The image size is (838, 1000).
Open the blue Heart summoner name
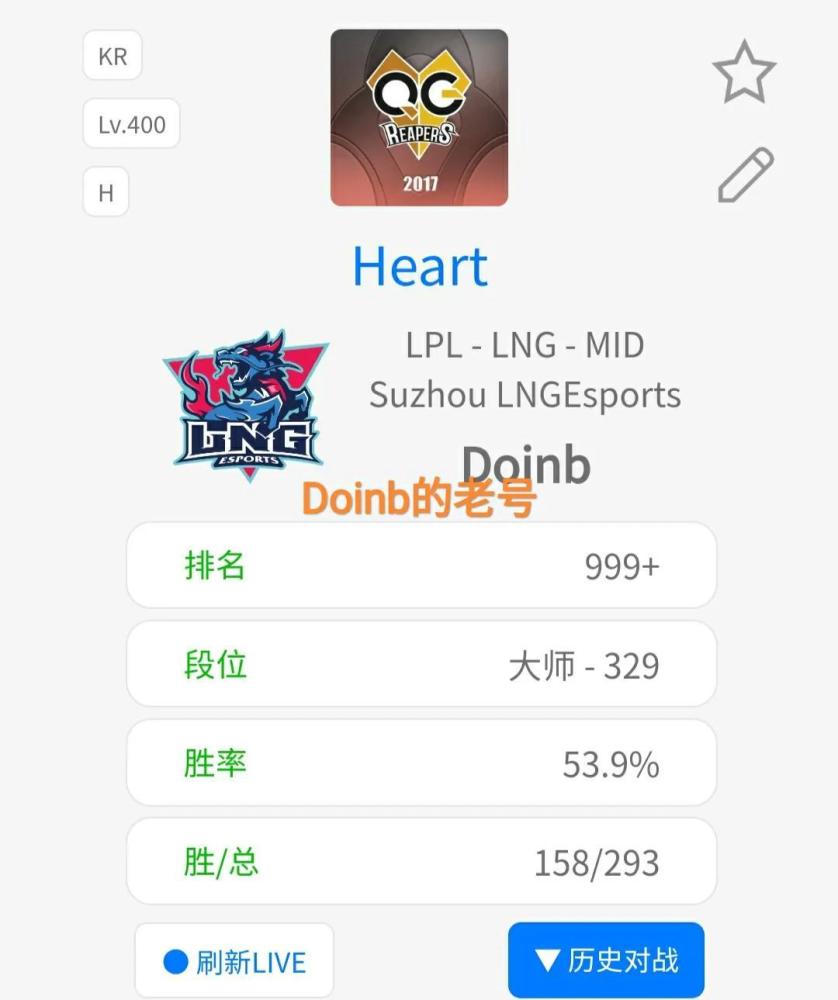pyautogui.click(x=420, y=266)
